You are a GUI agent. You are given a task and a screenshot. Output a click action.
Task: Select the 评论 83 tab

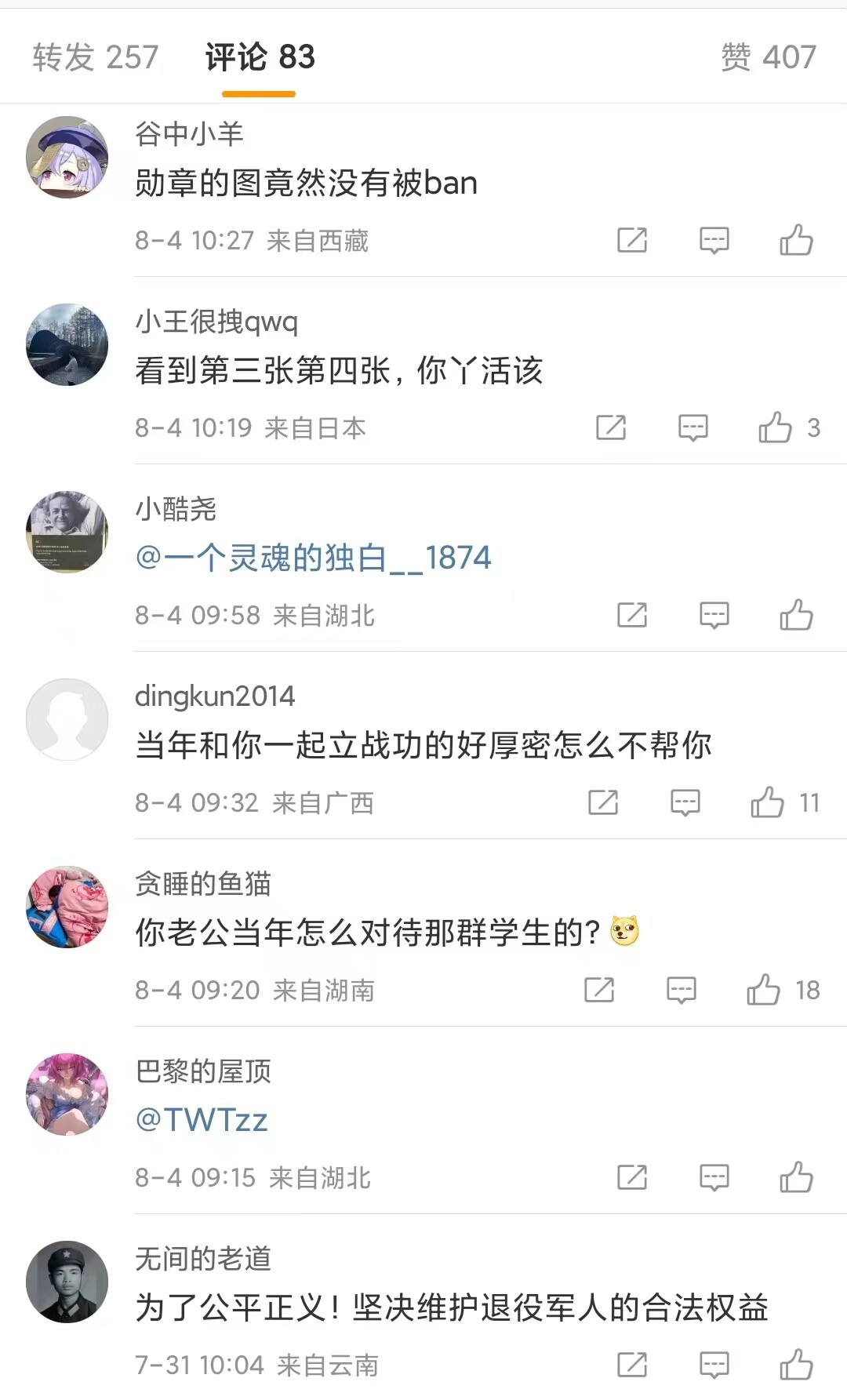tap(260, 57)
